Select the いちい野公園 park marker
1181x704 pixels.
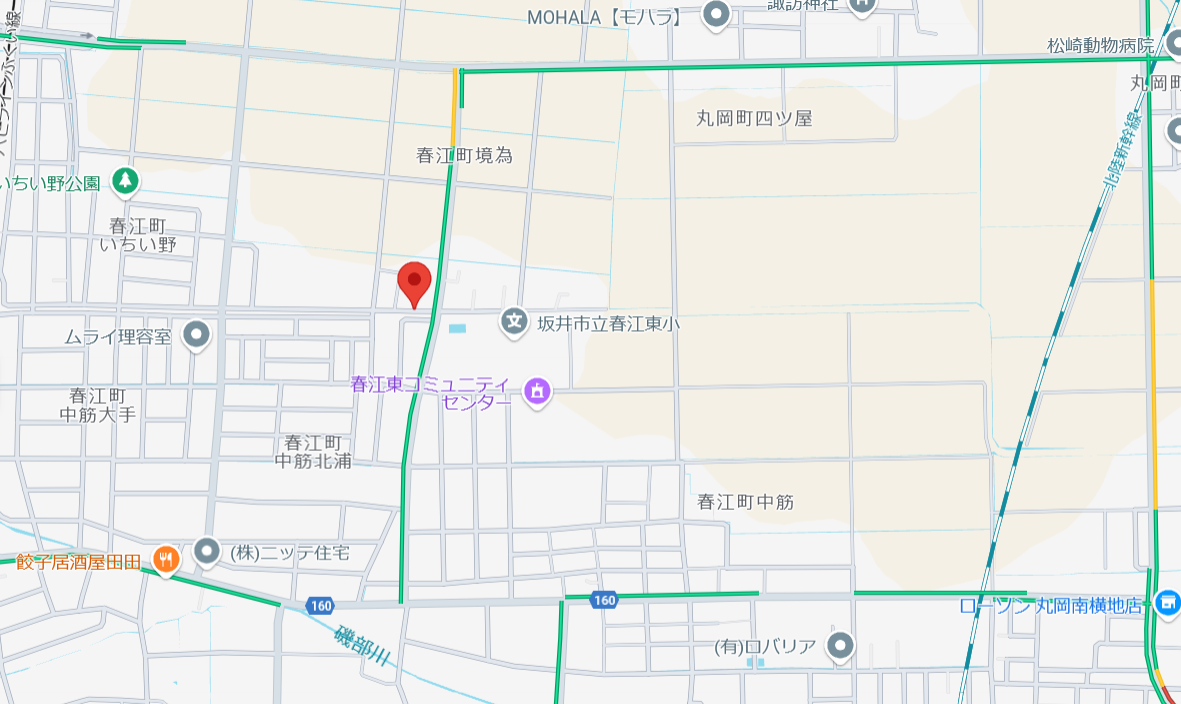(x=125, y=181)
